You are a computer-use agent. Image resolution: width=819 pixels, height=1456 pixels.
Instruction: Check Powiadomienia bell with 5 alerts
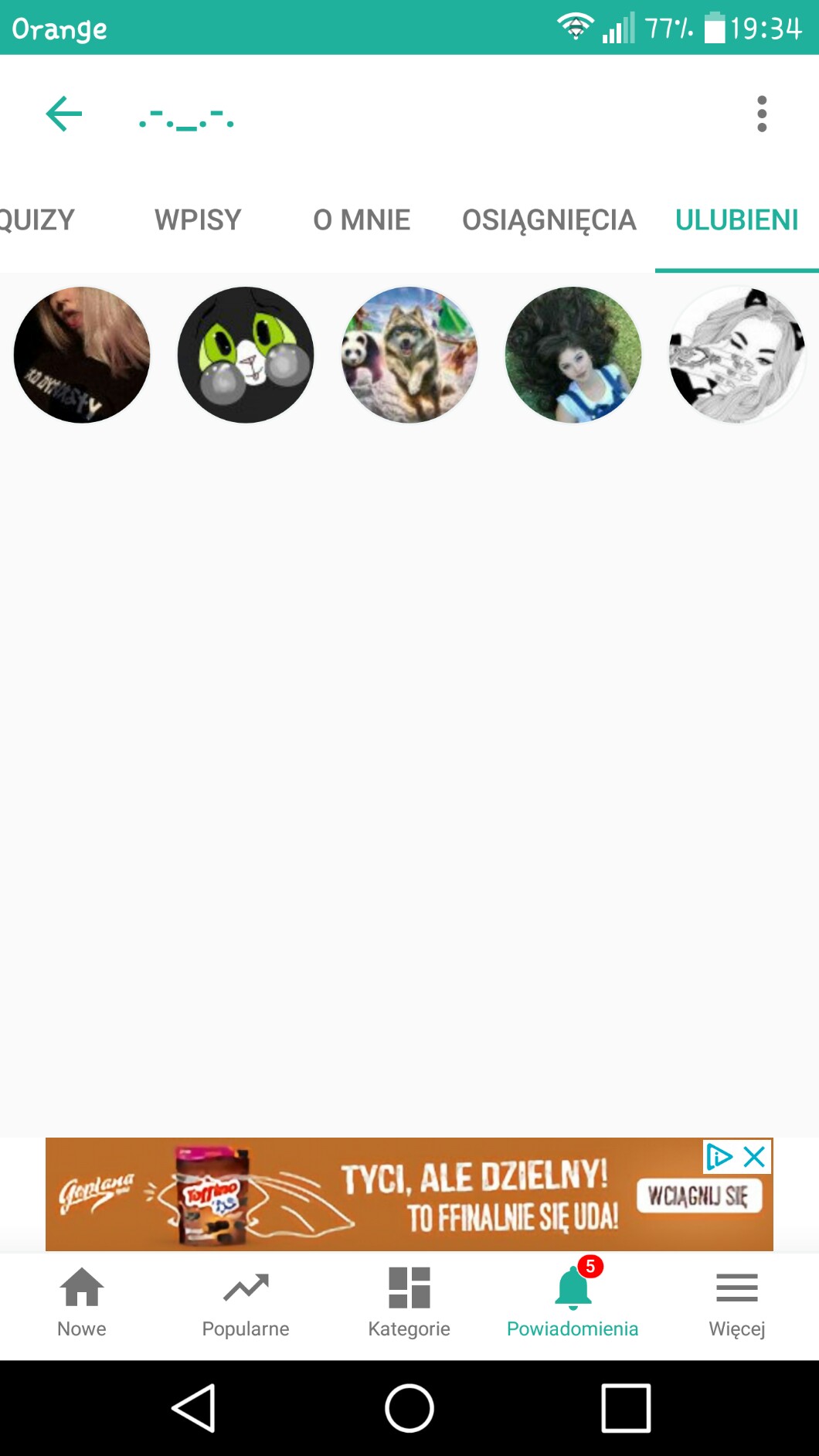tap(573, 1302)
